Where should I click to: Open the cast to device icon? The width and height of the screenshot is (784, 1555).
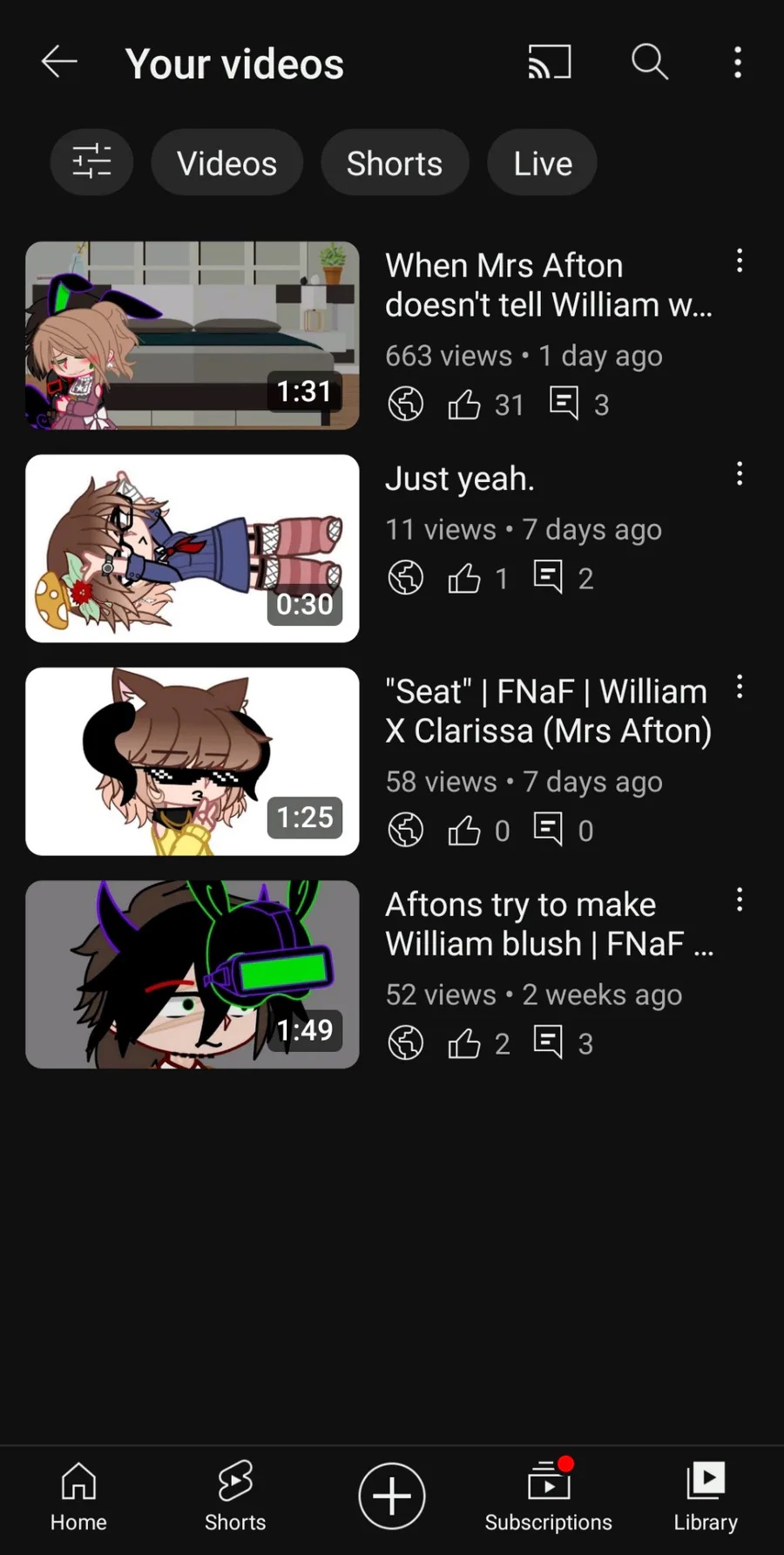(550, 63)
